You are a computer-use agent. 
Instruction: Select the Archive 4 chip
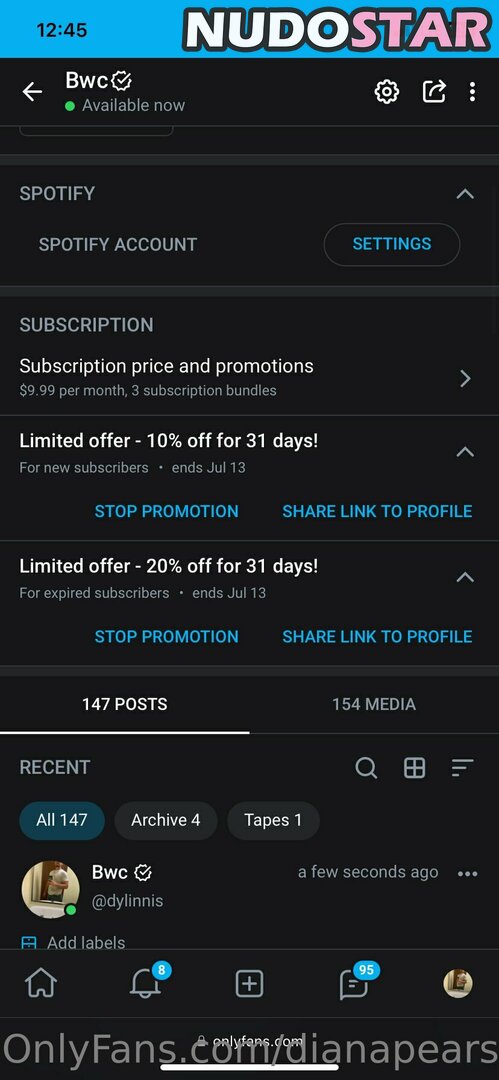pyautogui.click(x=165, y=820)
